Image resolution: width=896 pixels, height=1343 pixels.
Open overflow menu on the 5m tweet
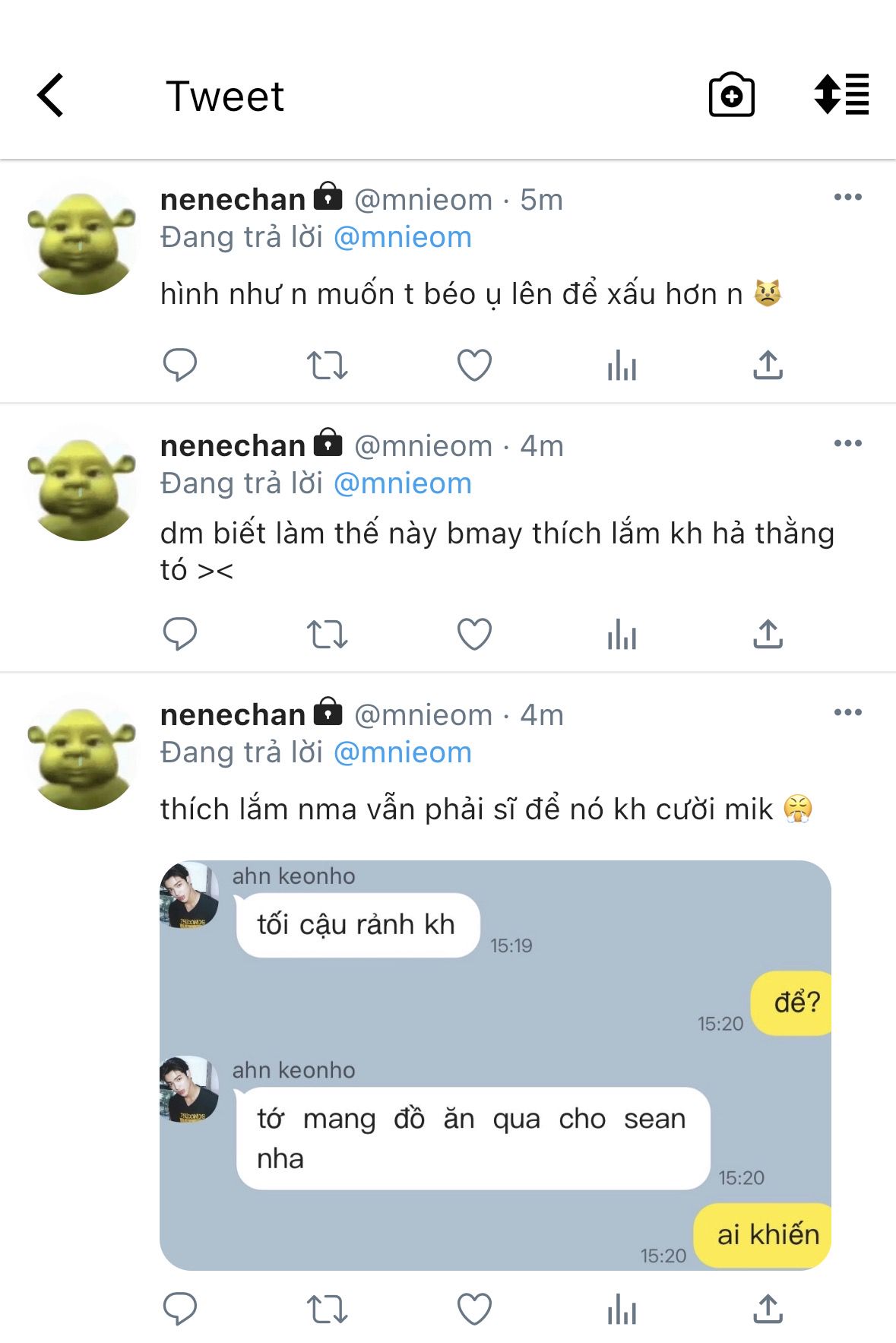coord(847,198)
